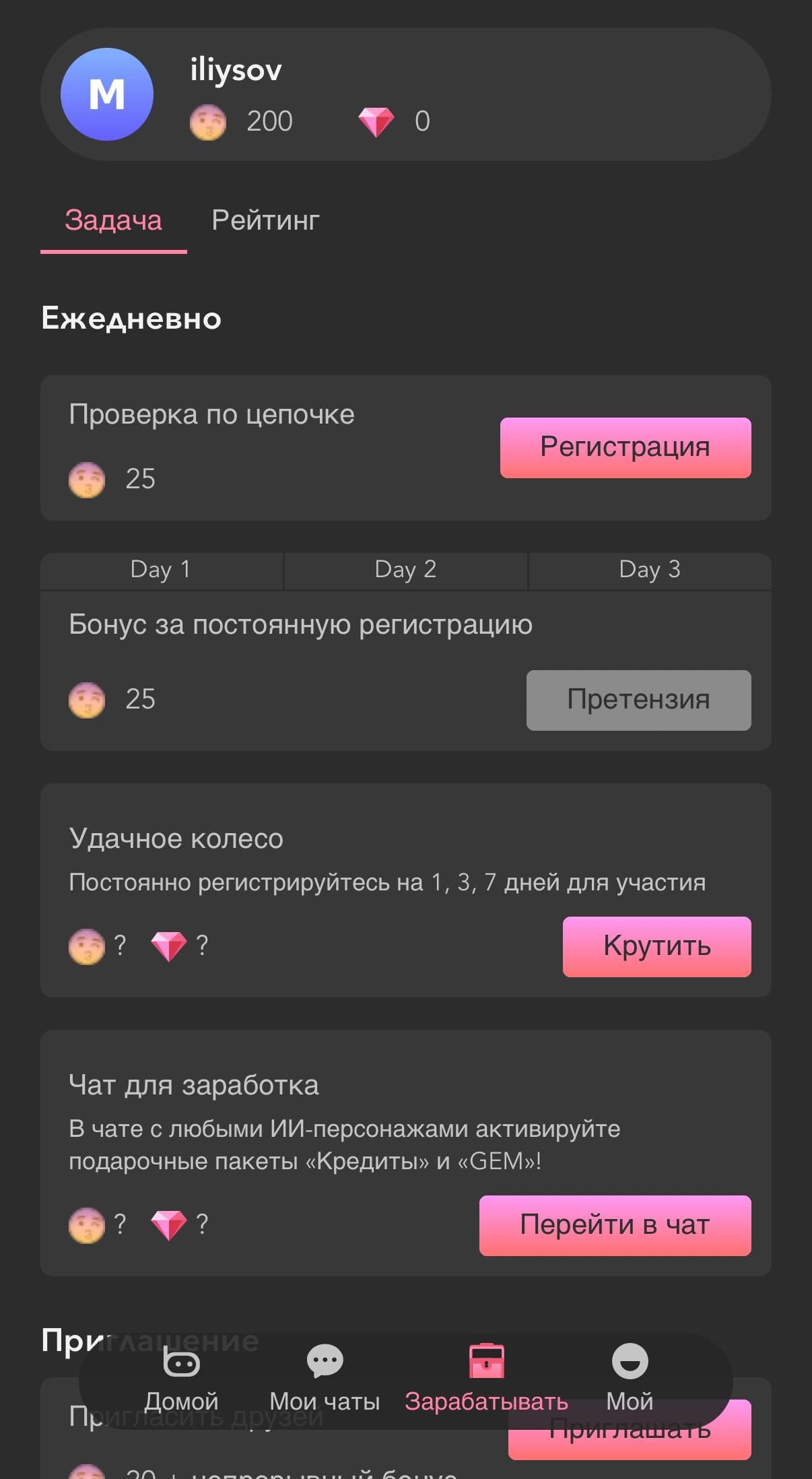Screen dimensions: 812x1479
Task: Click the iliysov profile avatar
Action: coord(106,94)
